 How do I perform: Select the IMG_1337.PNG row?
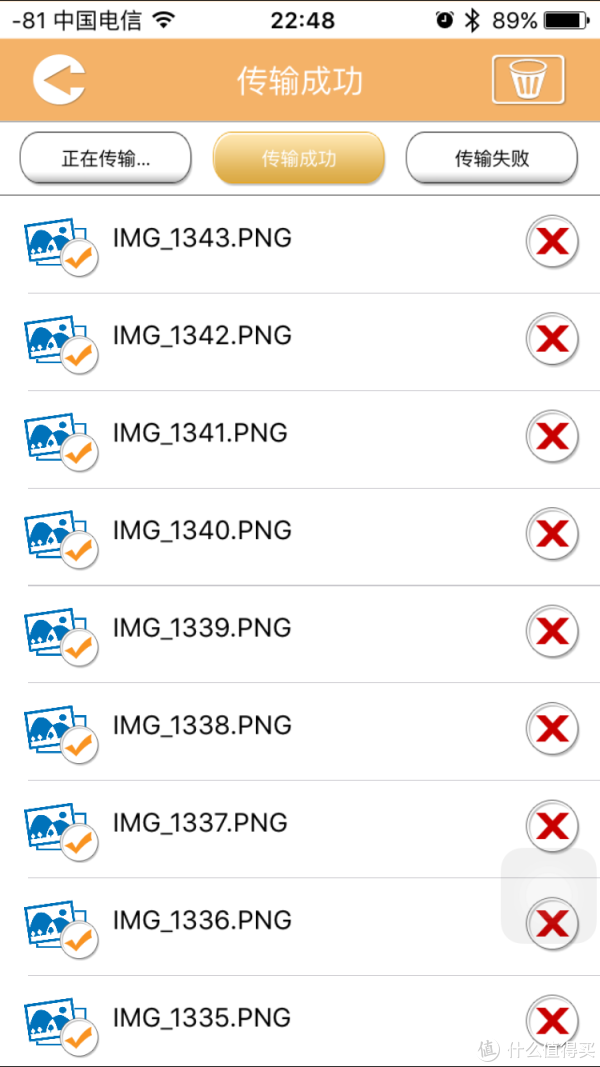point(300,829)
